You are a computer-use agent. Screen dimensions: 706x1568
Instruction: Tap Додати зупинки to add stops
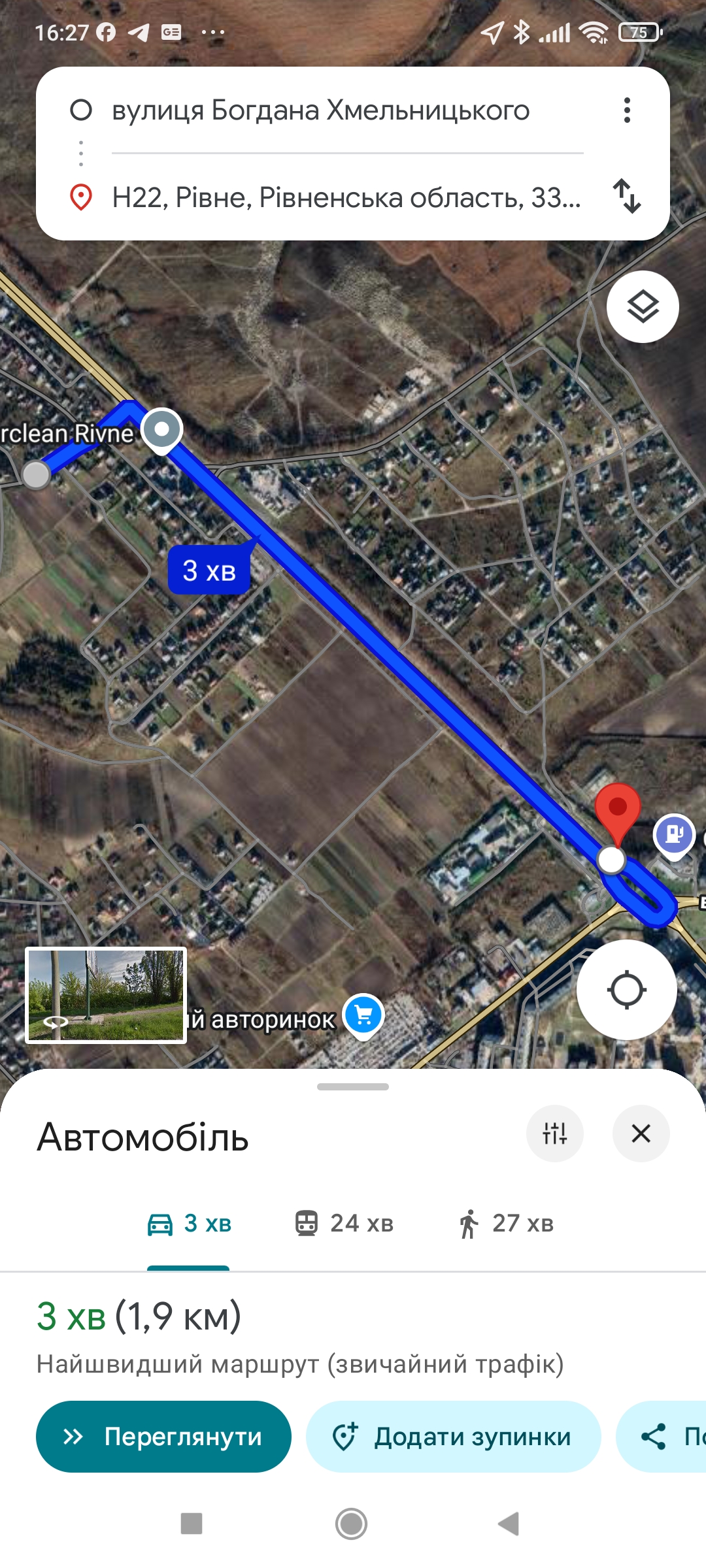(453, 1437)
